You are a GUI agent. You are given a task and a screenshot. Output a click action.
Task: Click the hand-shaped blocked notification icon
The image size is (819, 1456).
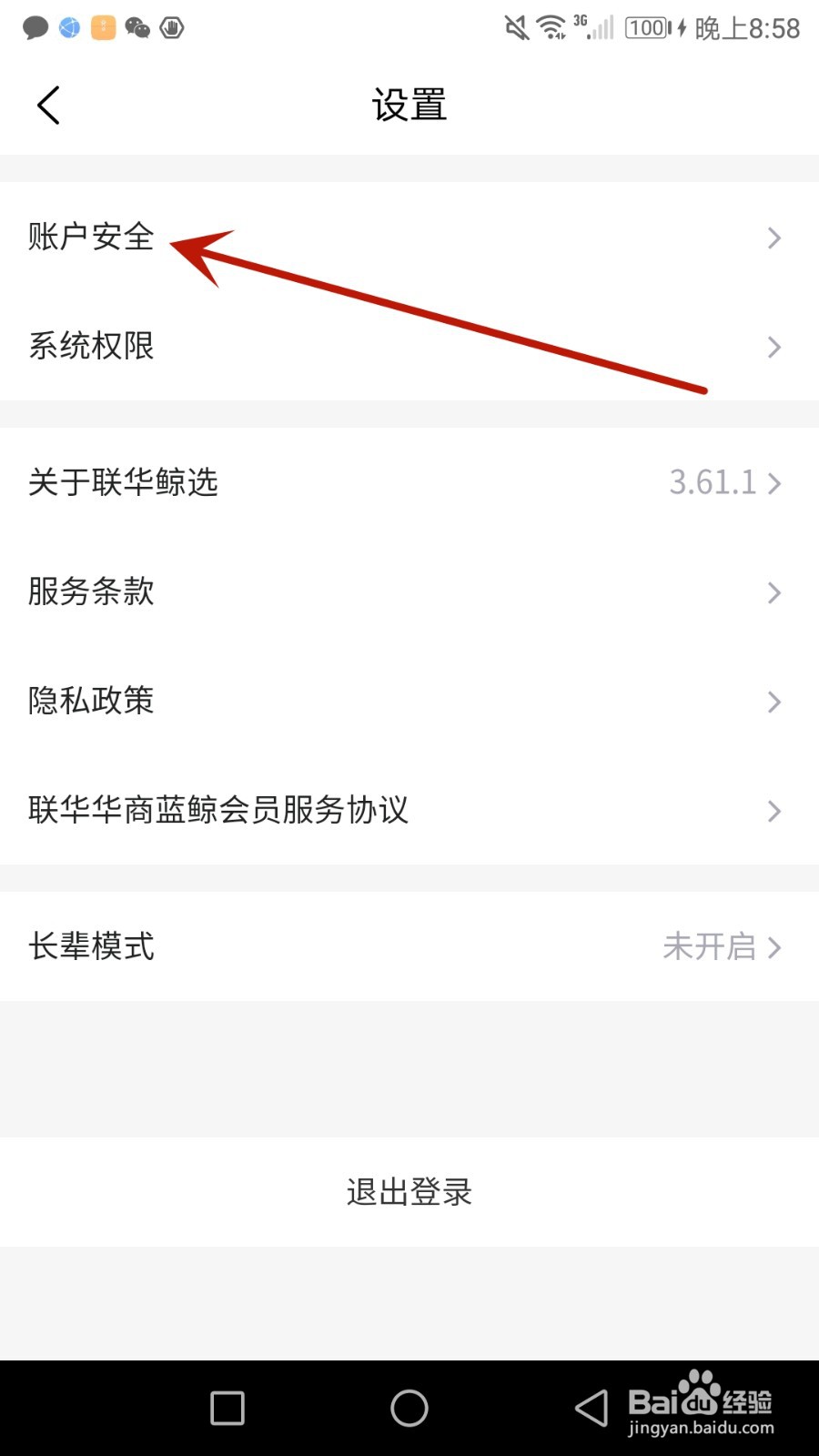171,27
